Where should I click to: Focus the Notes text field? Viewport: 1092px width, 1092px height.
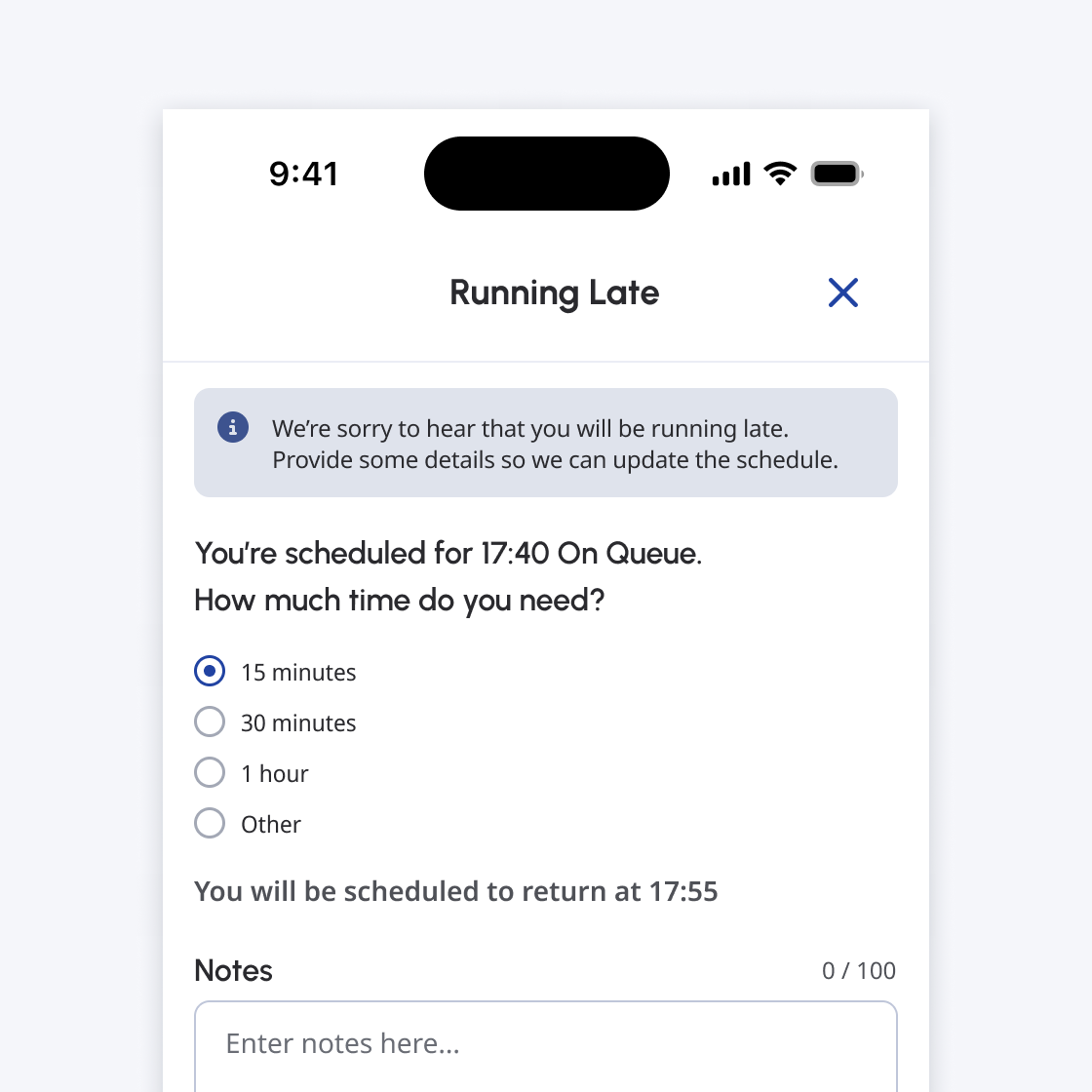[545, 1045]
